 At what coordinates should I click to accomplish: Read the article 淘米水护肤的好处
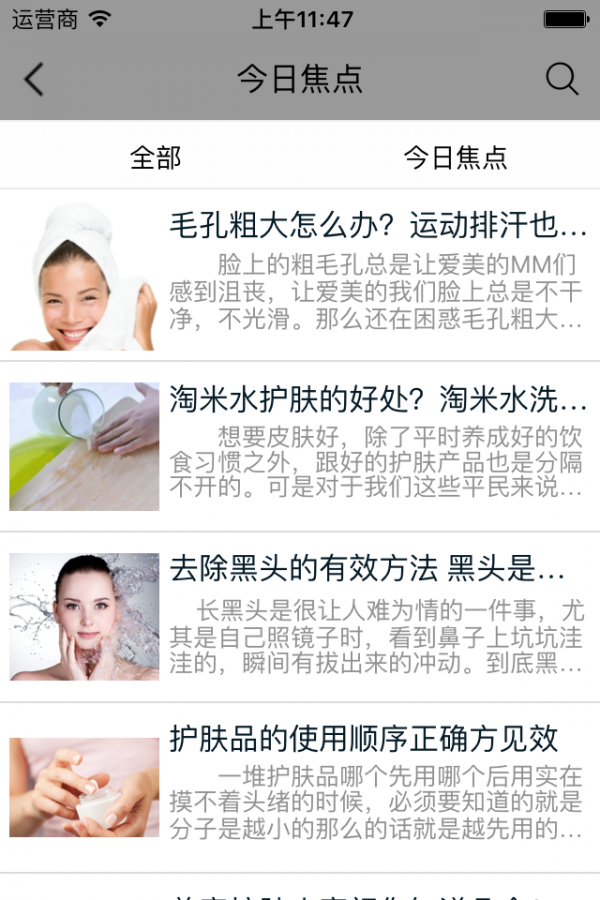pos(378,400)
